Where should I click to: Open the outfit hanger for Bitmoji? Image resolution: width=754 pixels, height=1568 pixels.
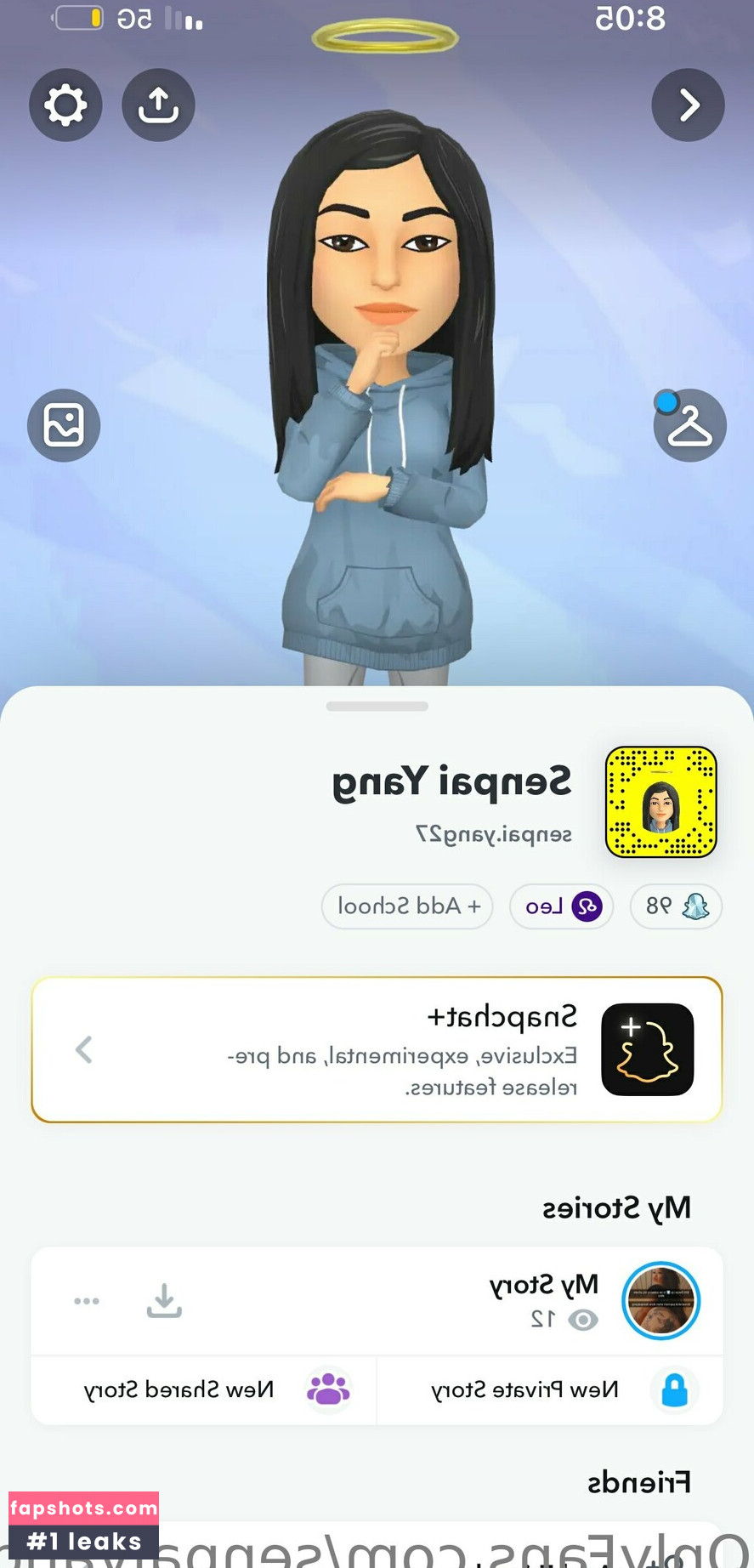689,425
